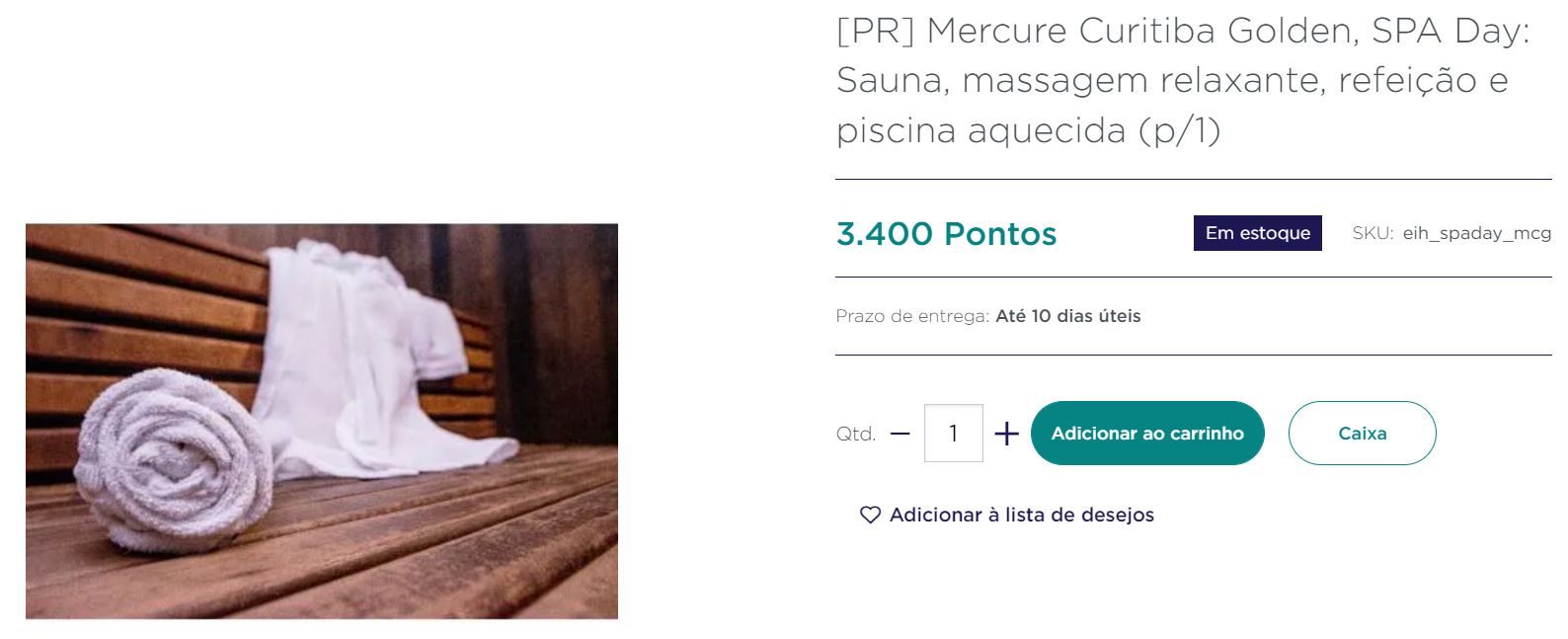Add SPA Day to wish list

1007,515
